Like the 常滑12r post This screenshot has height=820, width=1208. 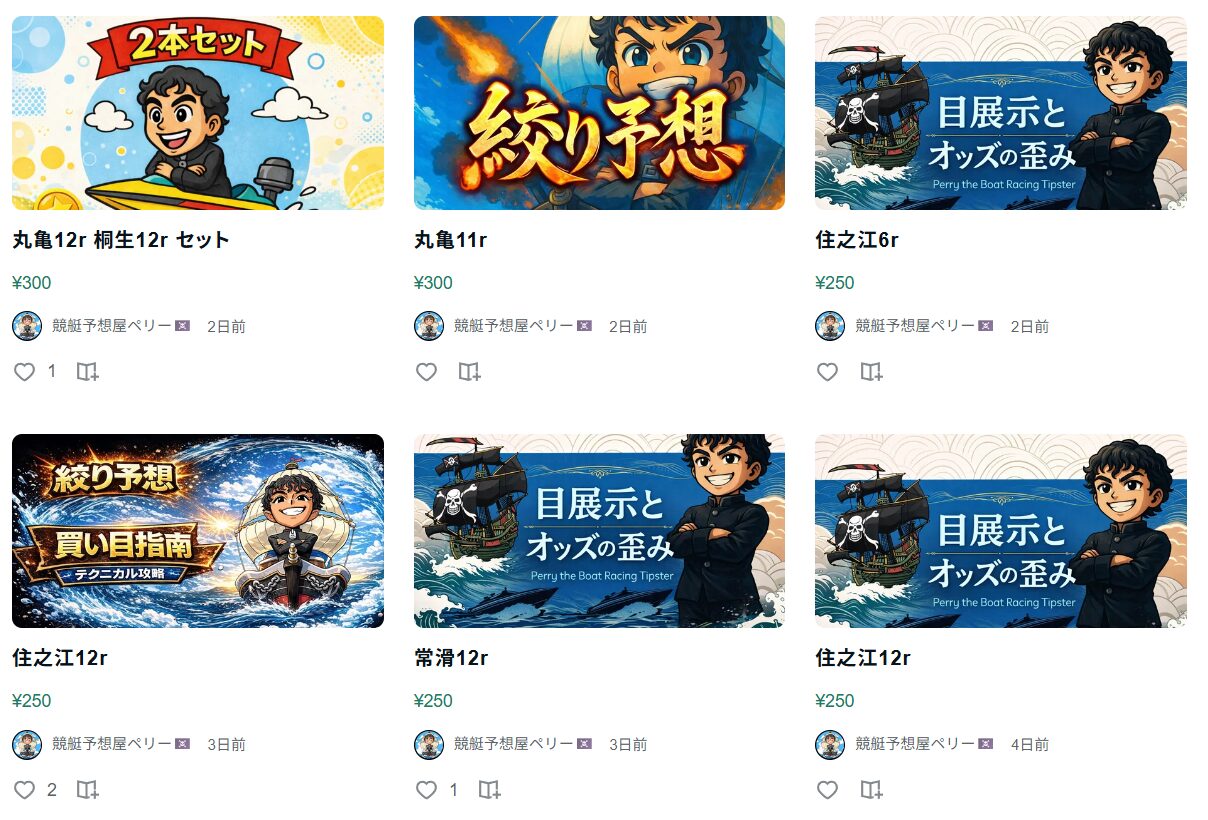pos(427,790)
